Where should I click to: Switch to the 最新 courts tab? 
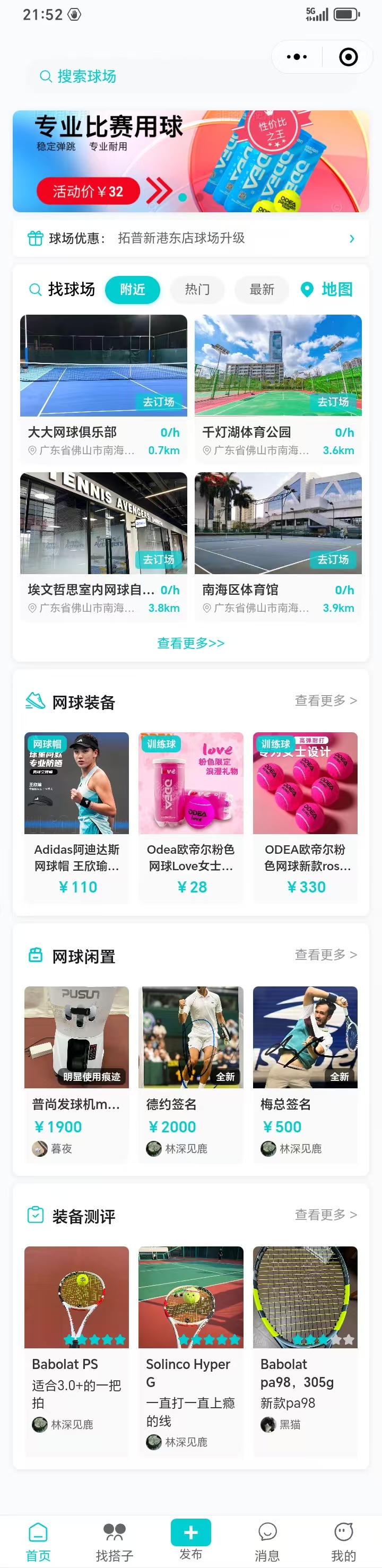(x=262, y=290)
